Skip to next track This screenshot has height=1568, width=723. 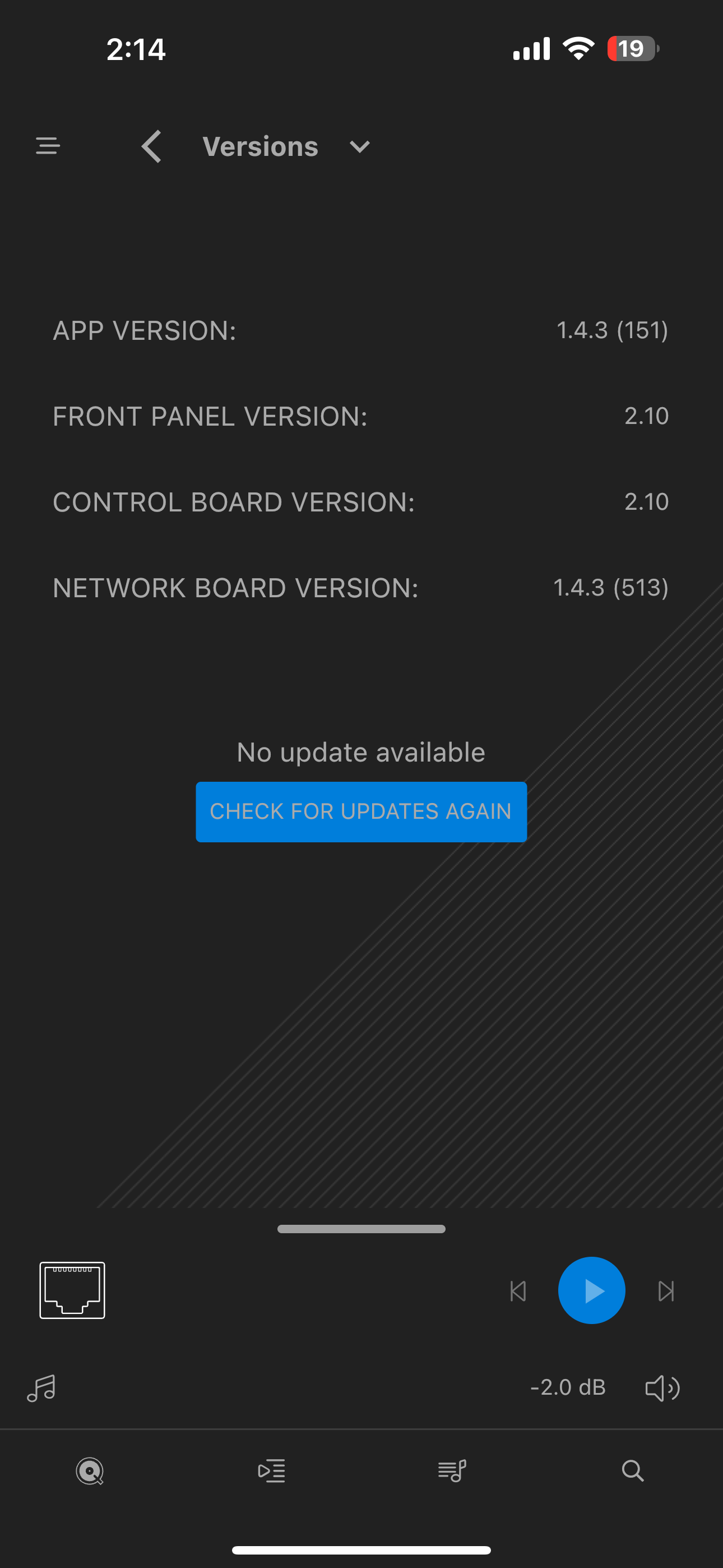pos(666,1290)
